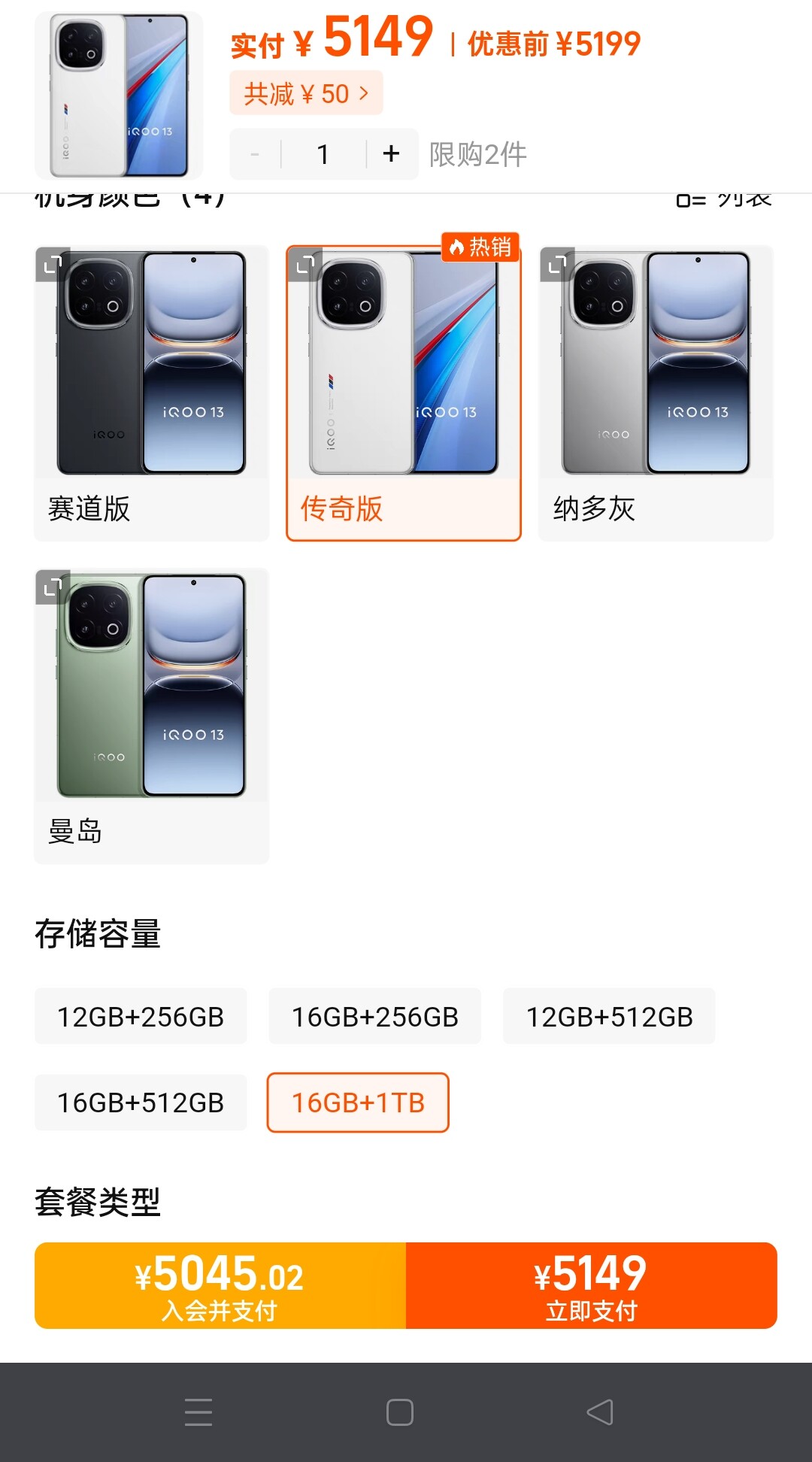Expand the 曼岛 image preview
This screenshot has width=812, height=1462.
(x=53, y=587)
